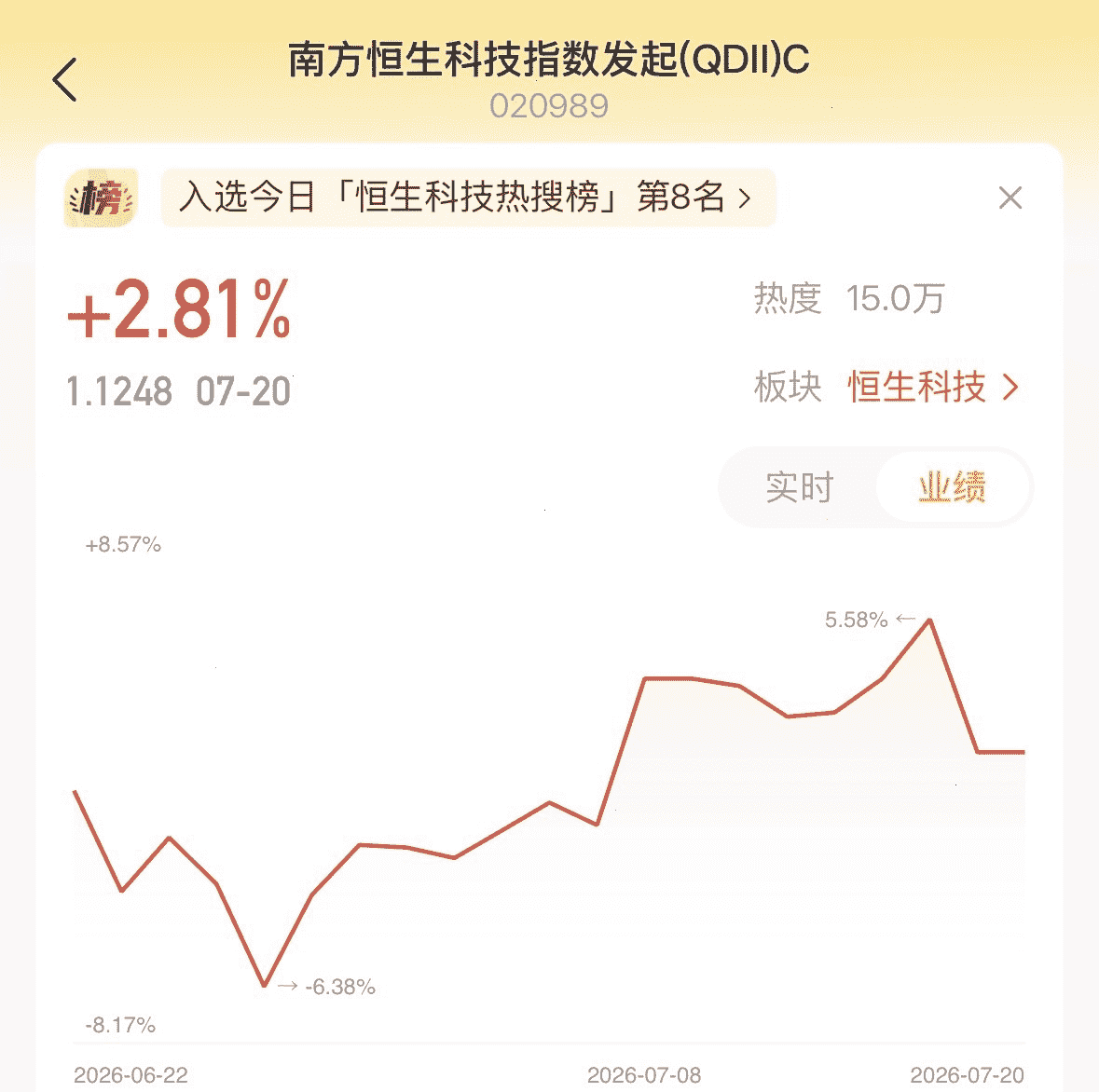Select the 业绩 chart tab
1099x1092 pixels.
tap(952, 487)
